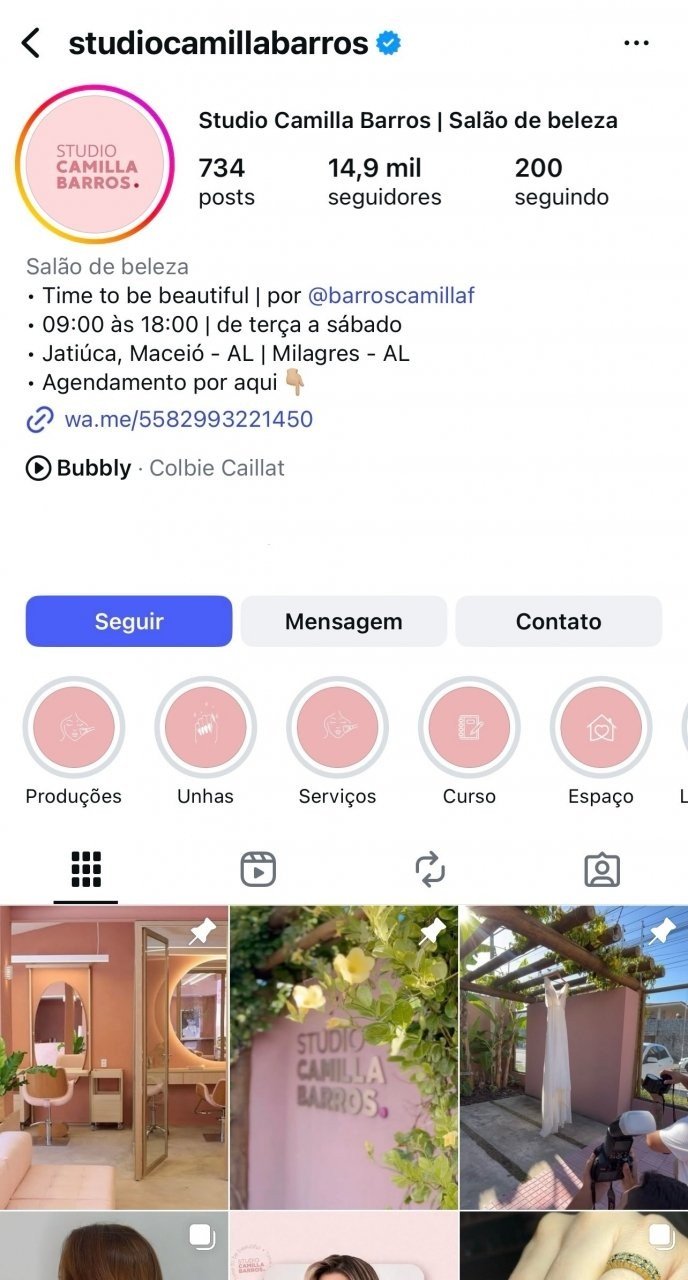Open the seguindo list
Image resolution: width=688 pixels, height=1280 pixels.
pyautogui.click(x=561, y=181)
